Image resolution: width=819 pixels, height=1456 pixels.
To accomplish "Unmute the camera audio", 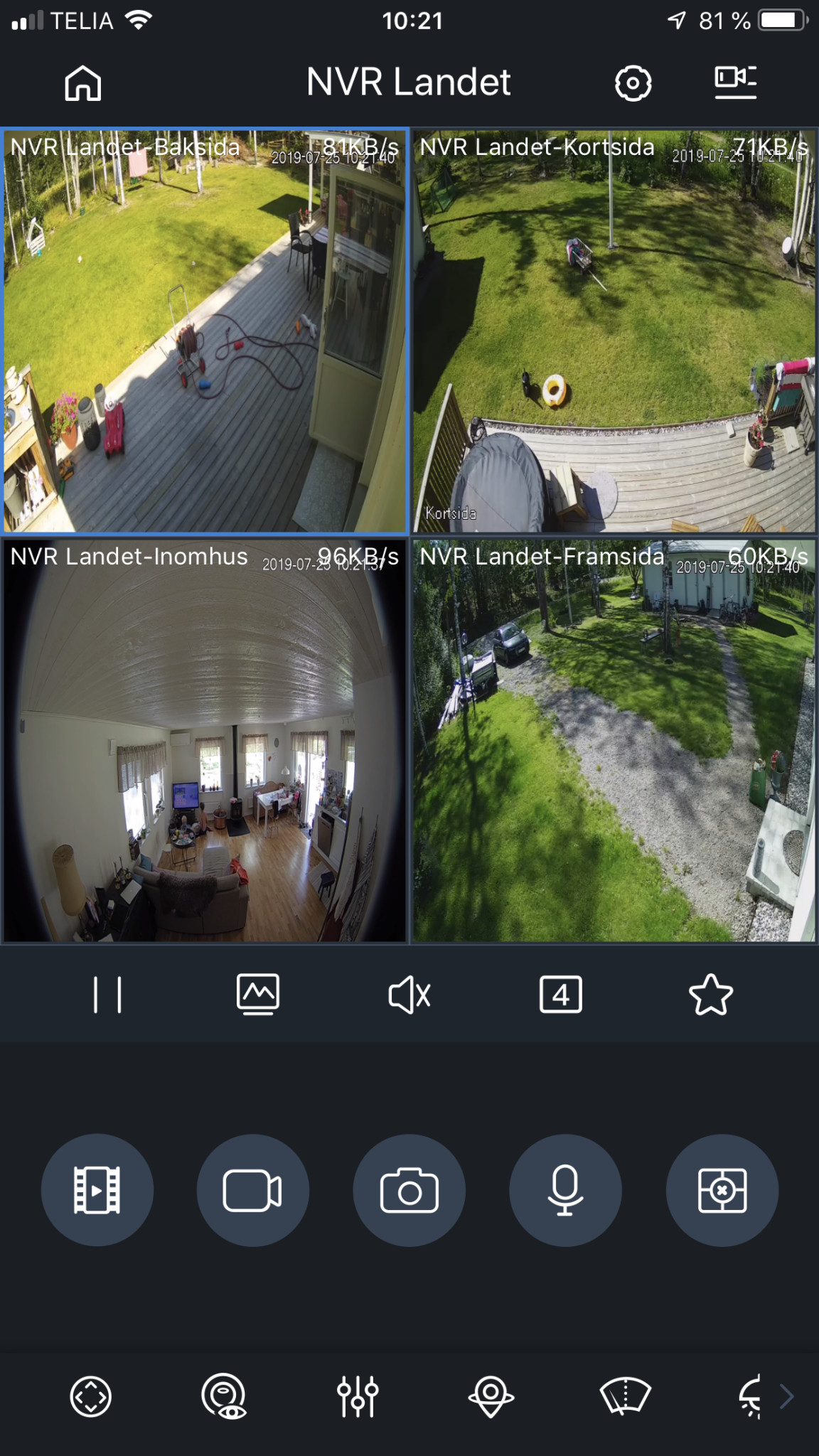I will (x=409, y=994).
